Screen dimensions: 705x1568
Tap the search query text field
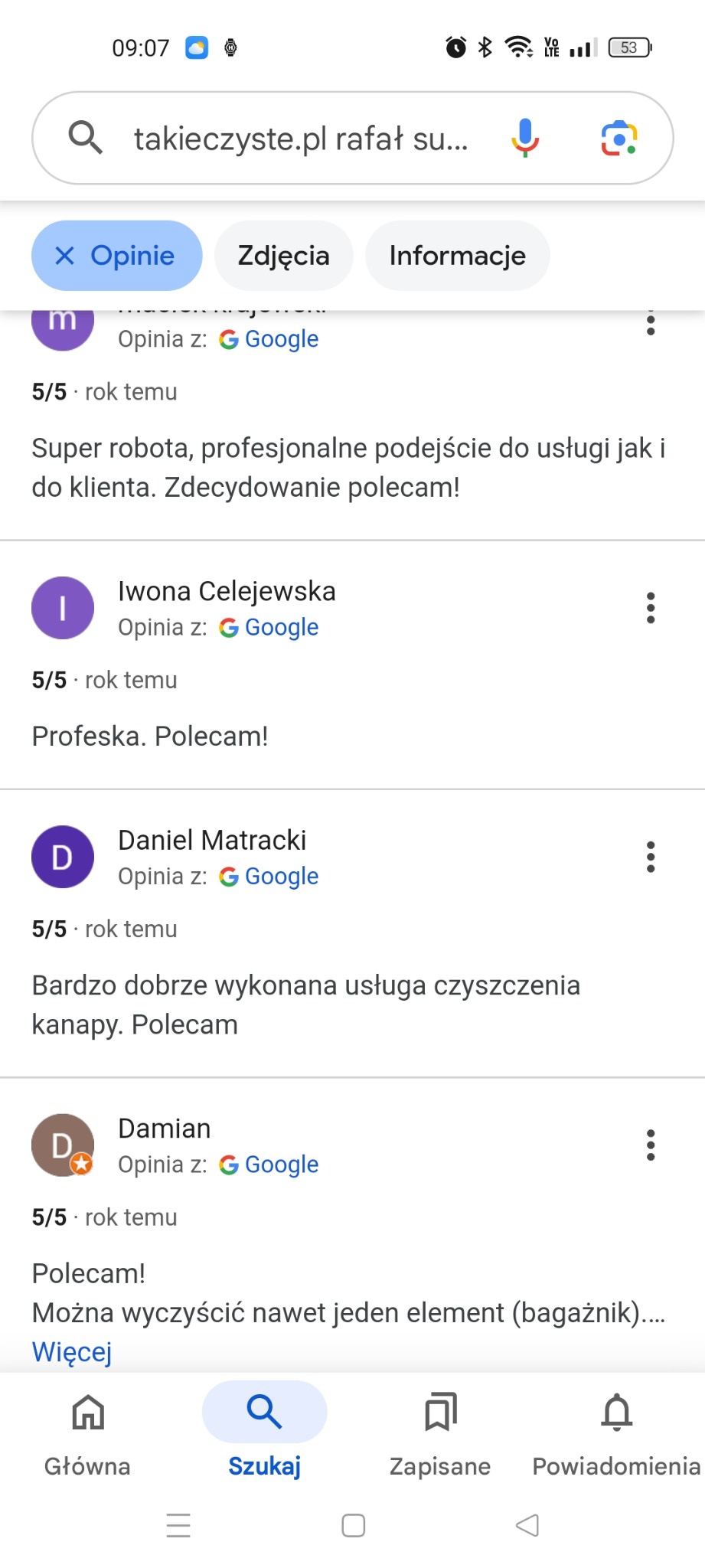302,137
